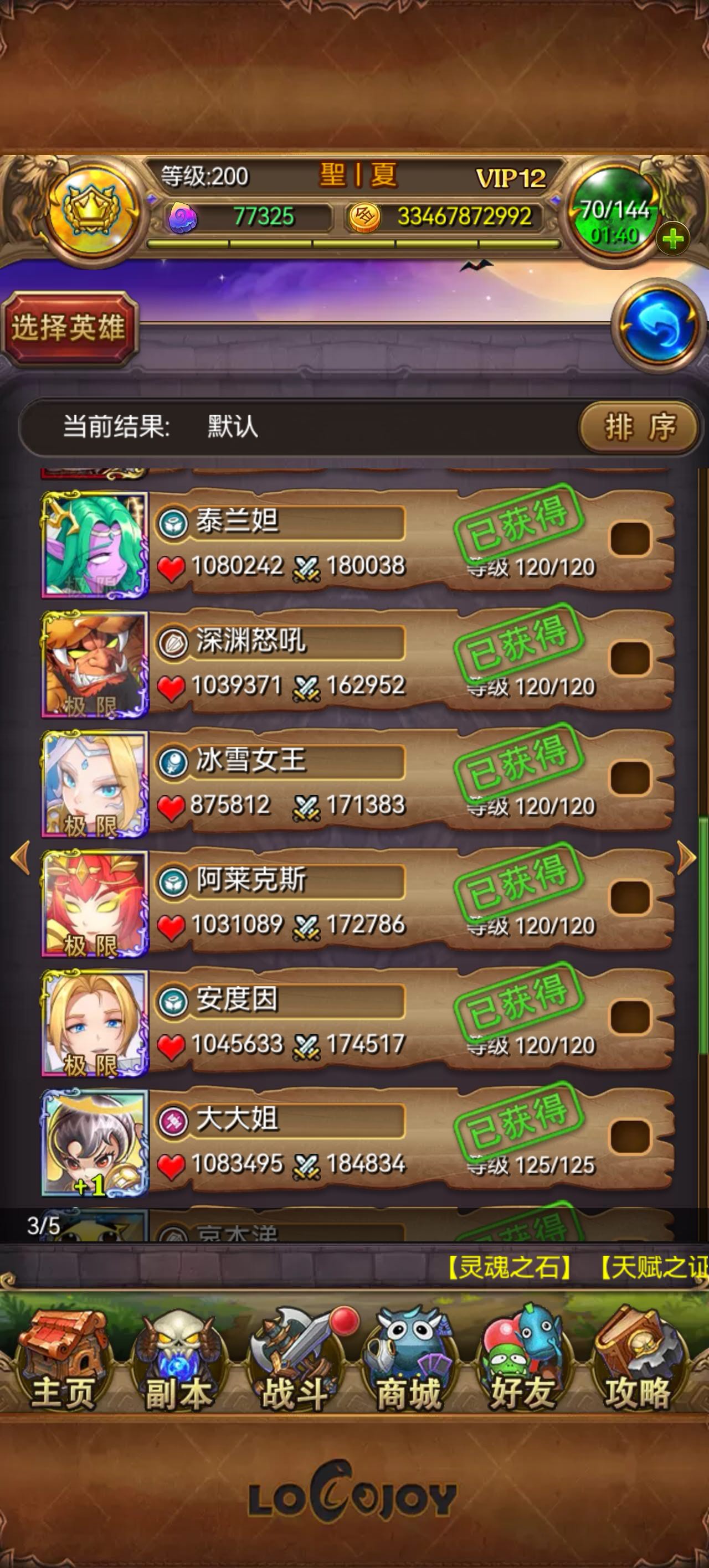709x1568 pixels.
Task: Tap the green plus to add energy
Action: tap(672, 239)
